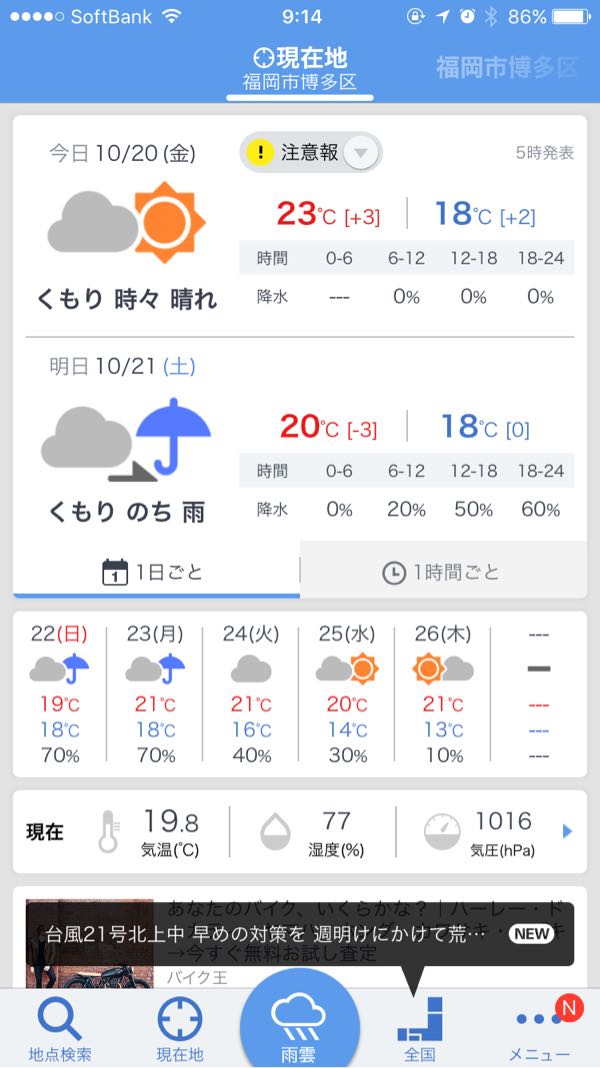This screenshot has width=600, height=1068.
Task: Expand current conditions with the blue arrow
Action: tap(568, 831)
